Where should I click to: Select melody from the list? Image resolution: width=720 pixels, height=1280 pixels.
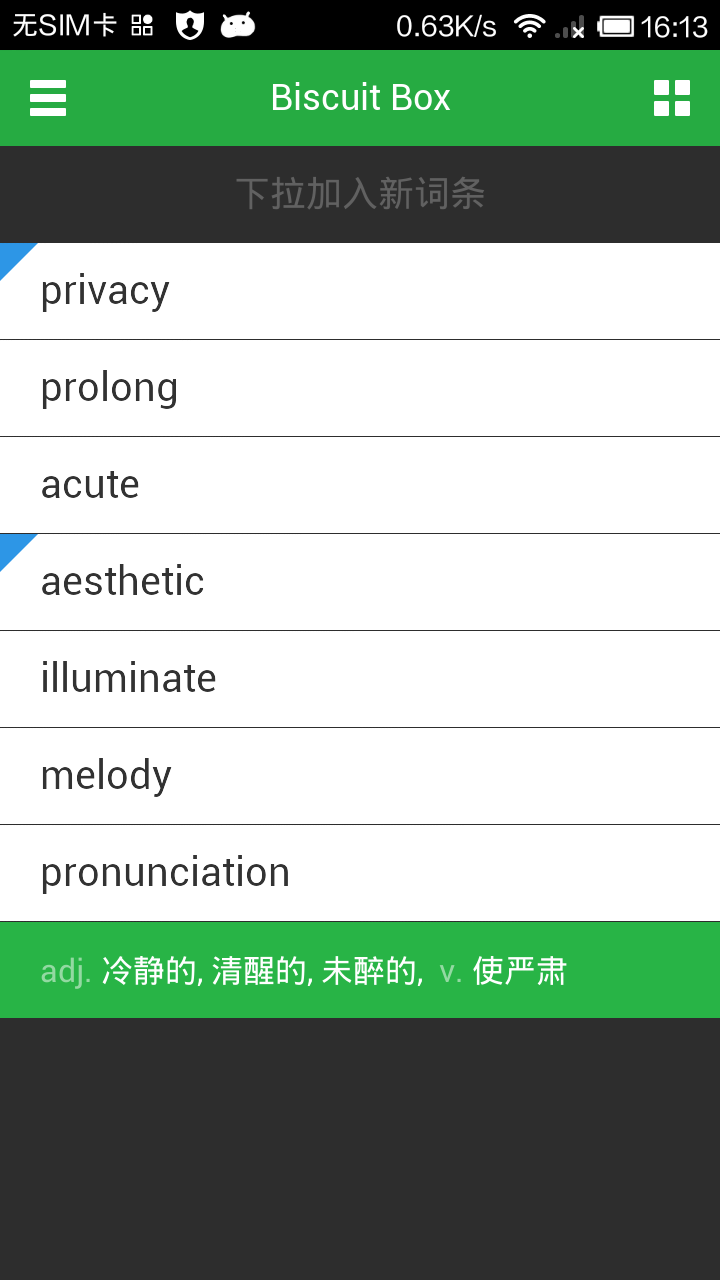tap(360, 776)
